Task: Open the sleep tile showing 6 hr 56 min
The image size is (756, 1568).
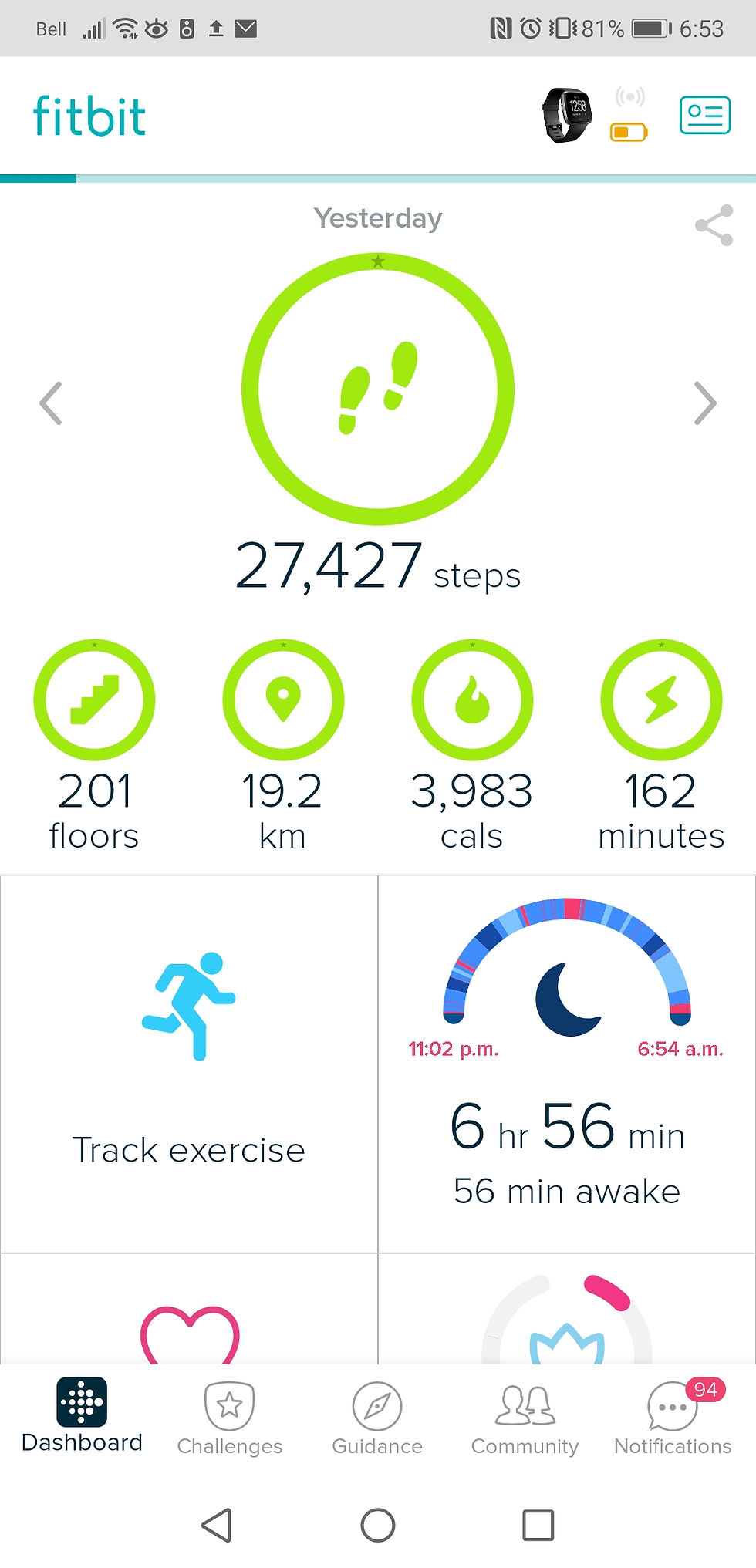Action: 567,1063
